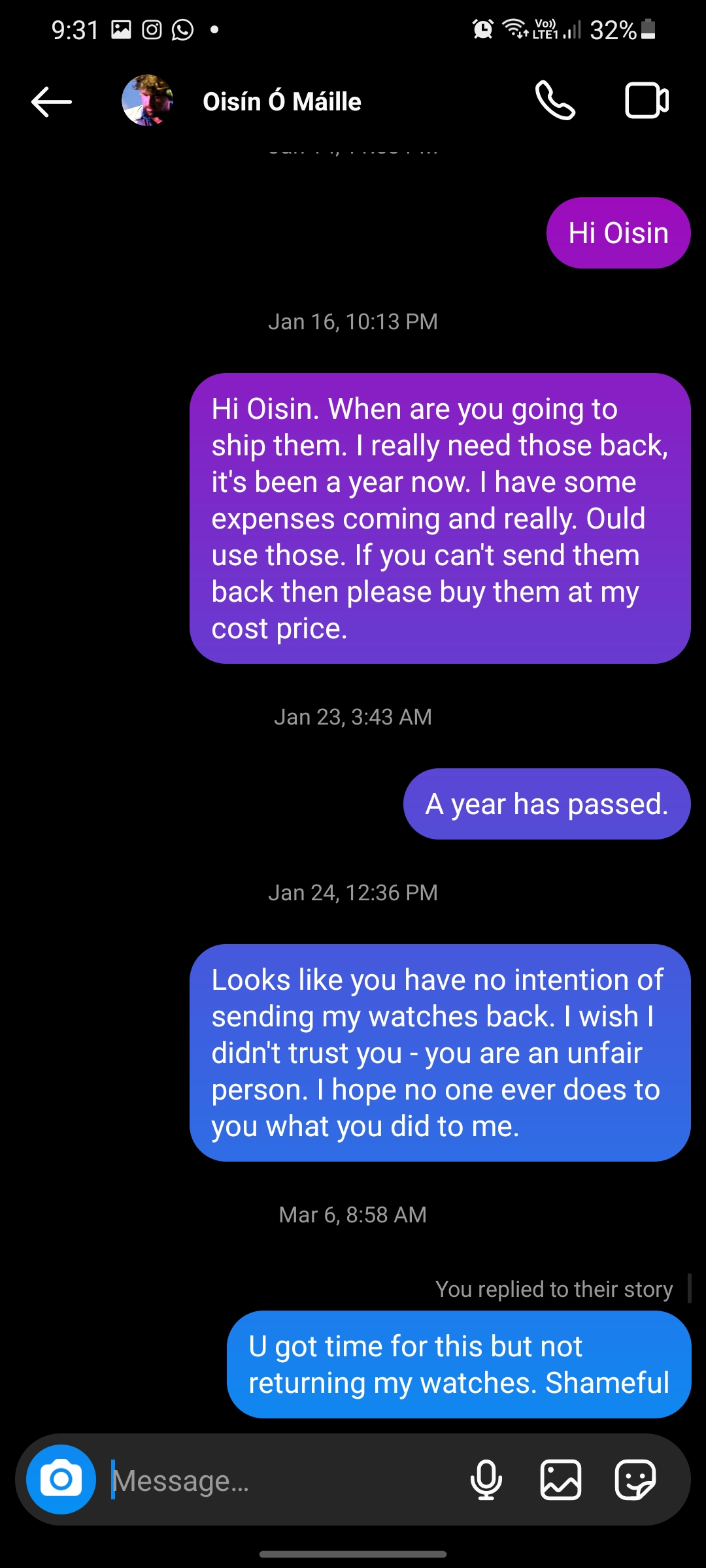Open chat details via Oisín Ó Máille's name
This screenshot has height=1568, width=706.
tap(282, 102)
